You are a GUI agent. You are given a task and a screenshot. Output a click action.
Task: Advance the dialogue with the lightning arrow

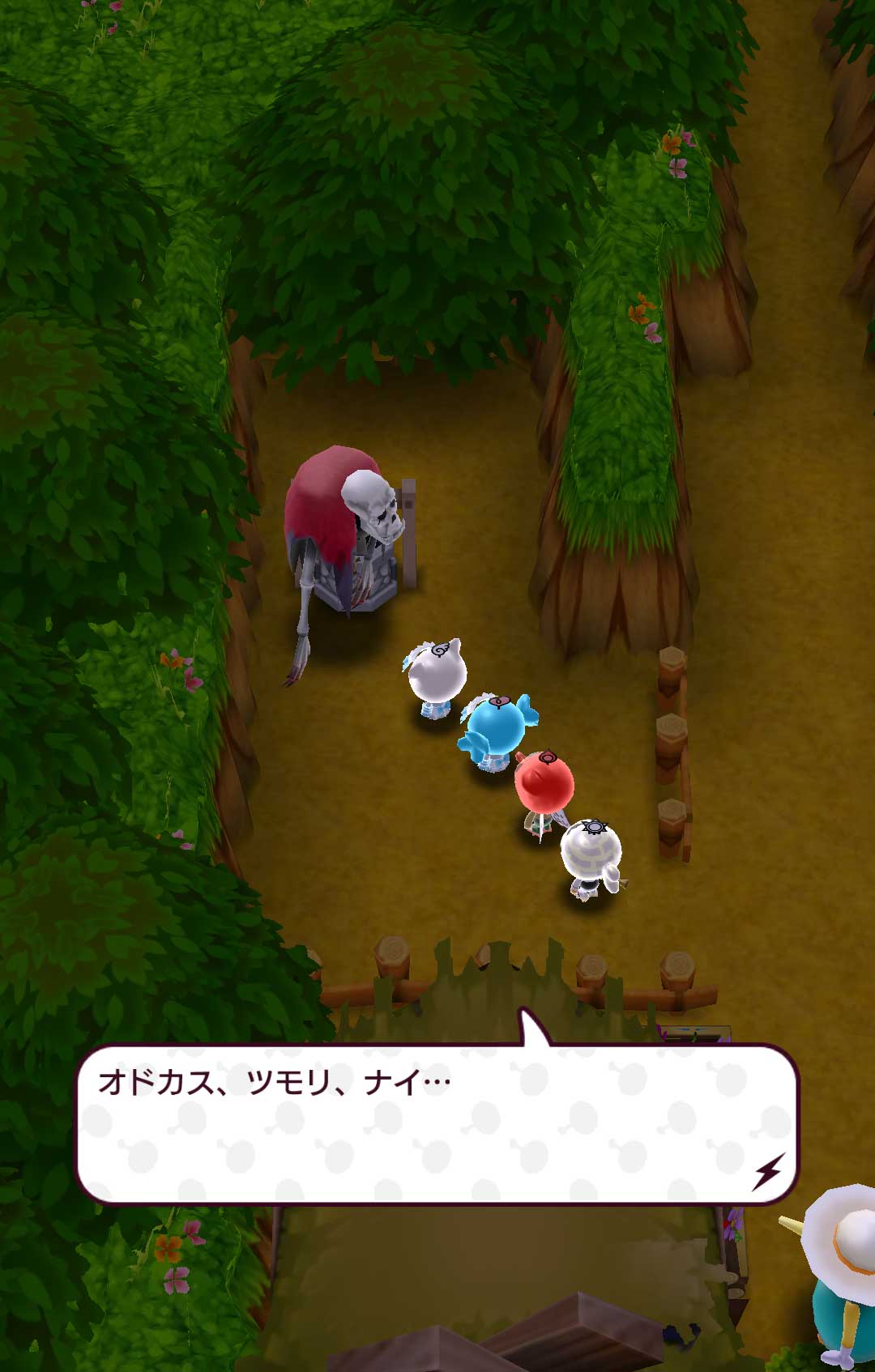pyautogui.click(x=768, y=1171)
